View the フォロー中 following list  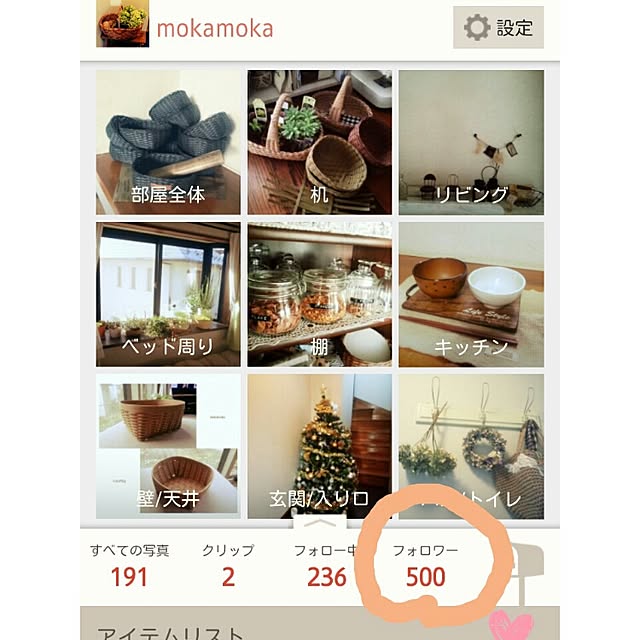click(x=326, y=566)
